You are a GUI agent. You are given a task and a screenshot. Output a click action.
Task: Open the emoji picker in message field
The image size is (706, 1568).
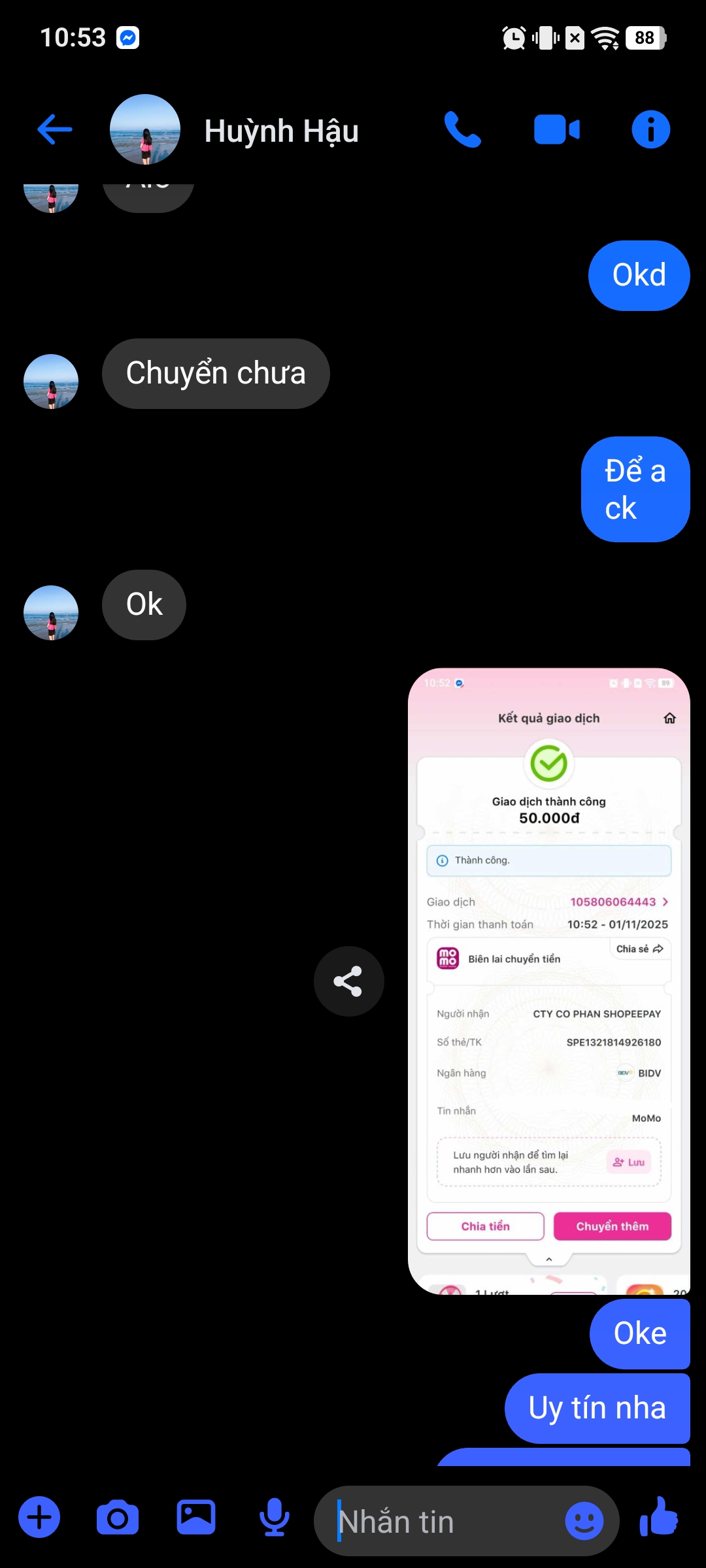[583, 1521]
